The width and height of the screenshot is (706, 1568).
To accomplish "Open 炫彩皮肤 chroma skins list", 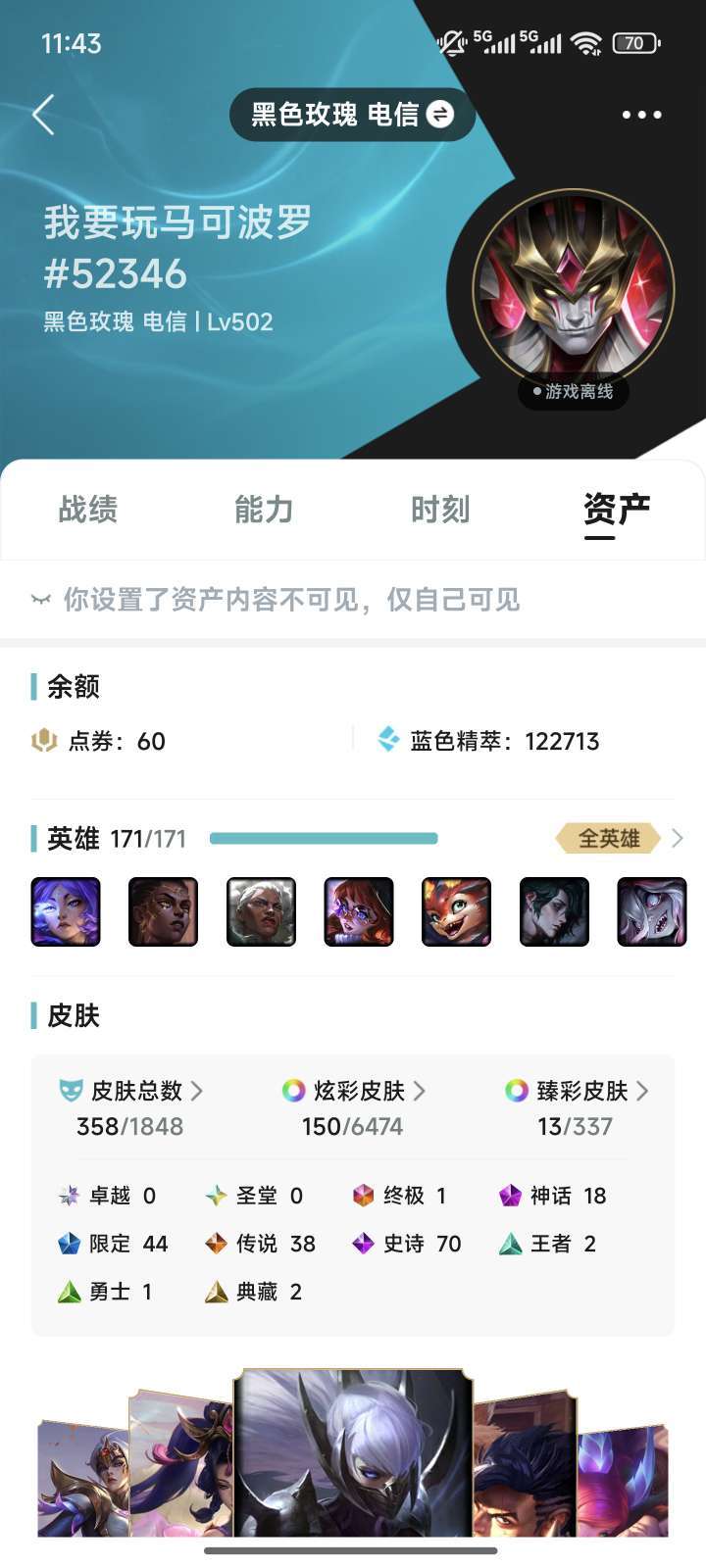I will click(x=354, y=1091).
